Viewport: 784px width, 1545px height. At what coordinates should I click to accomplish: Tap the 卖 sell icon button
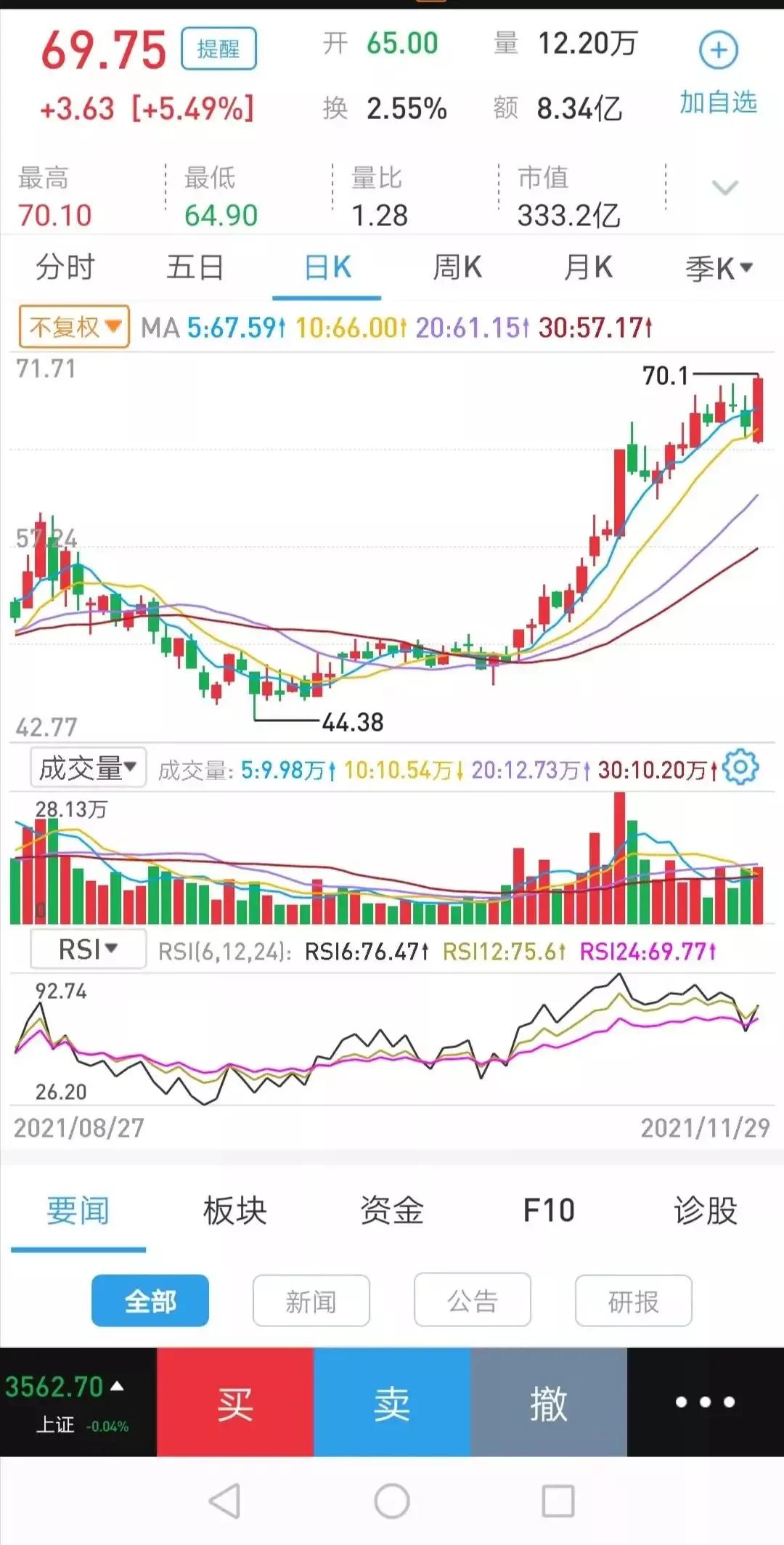pos(392,1403)
